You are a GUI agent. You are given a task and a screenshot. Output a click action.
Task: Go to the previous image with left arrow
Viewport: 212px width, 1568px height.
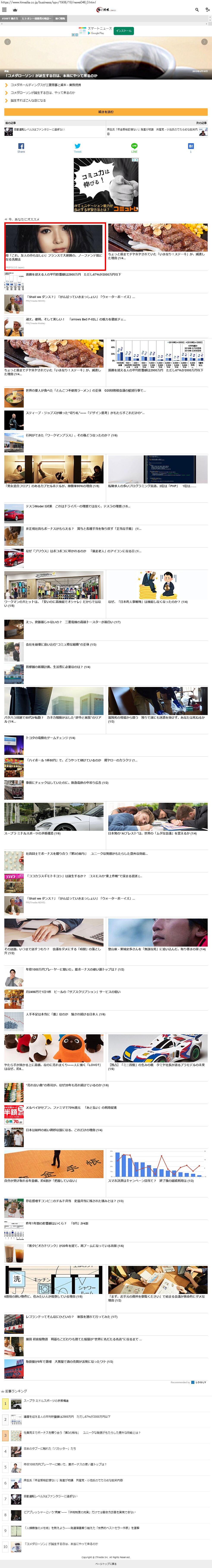7,42
